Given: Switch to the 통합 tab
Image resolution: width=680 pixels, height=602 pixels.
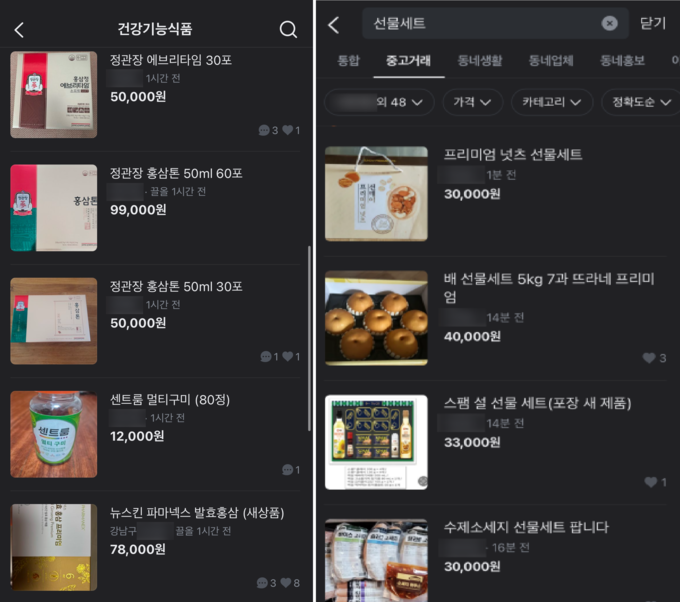Looking at the screenshot, I should tap(348, 61).
